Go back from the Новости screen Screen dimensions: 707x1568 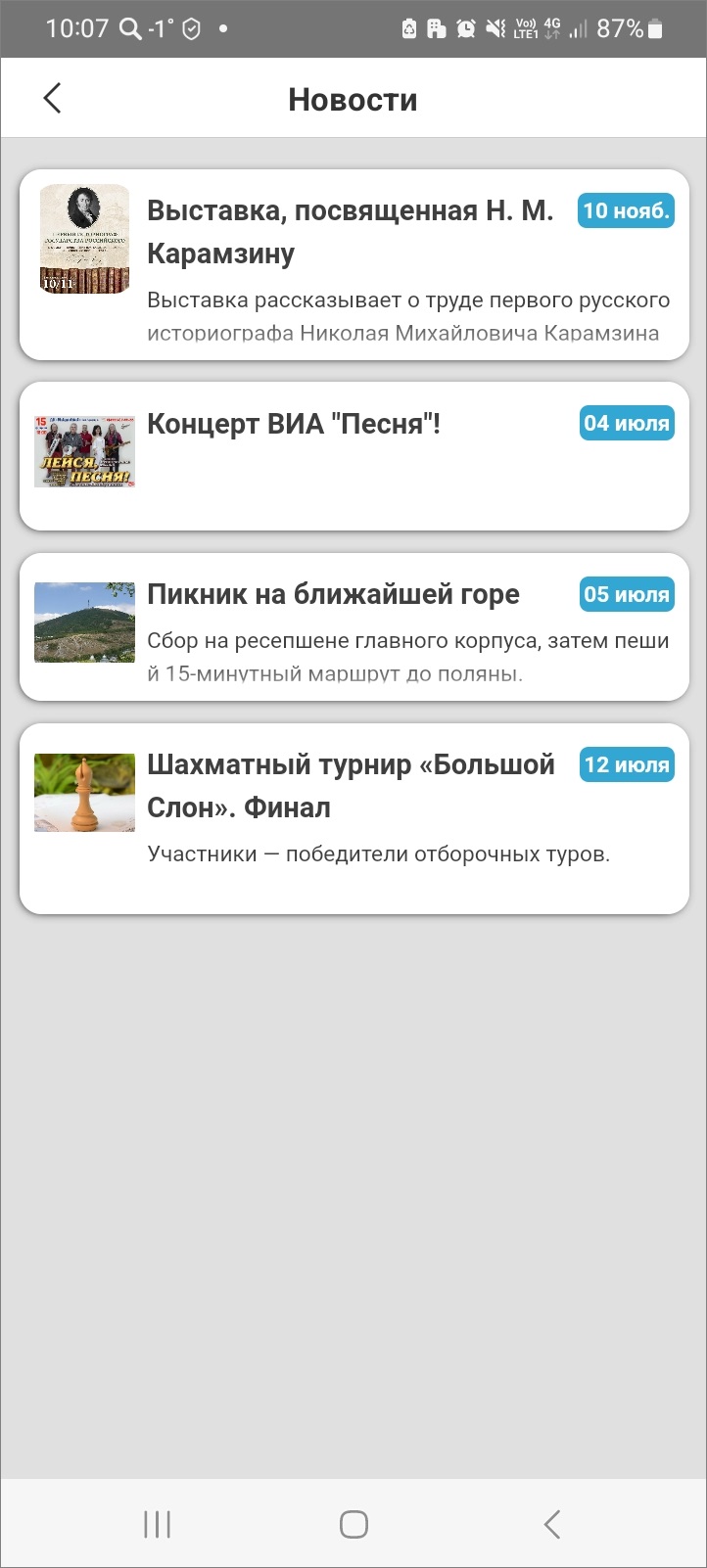click(x=53, y=98)
